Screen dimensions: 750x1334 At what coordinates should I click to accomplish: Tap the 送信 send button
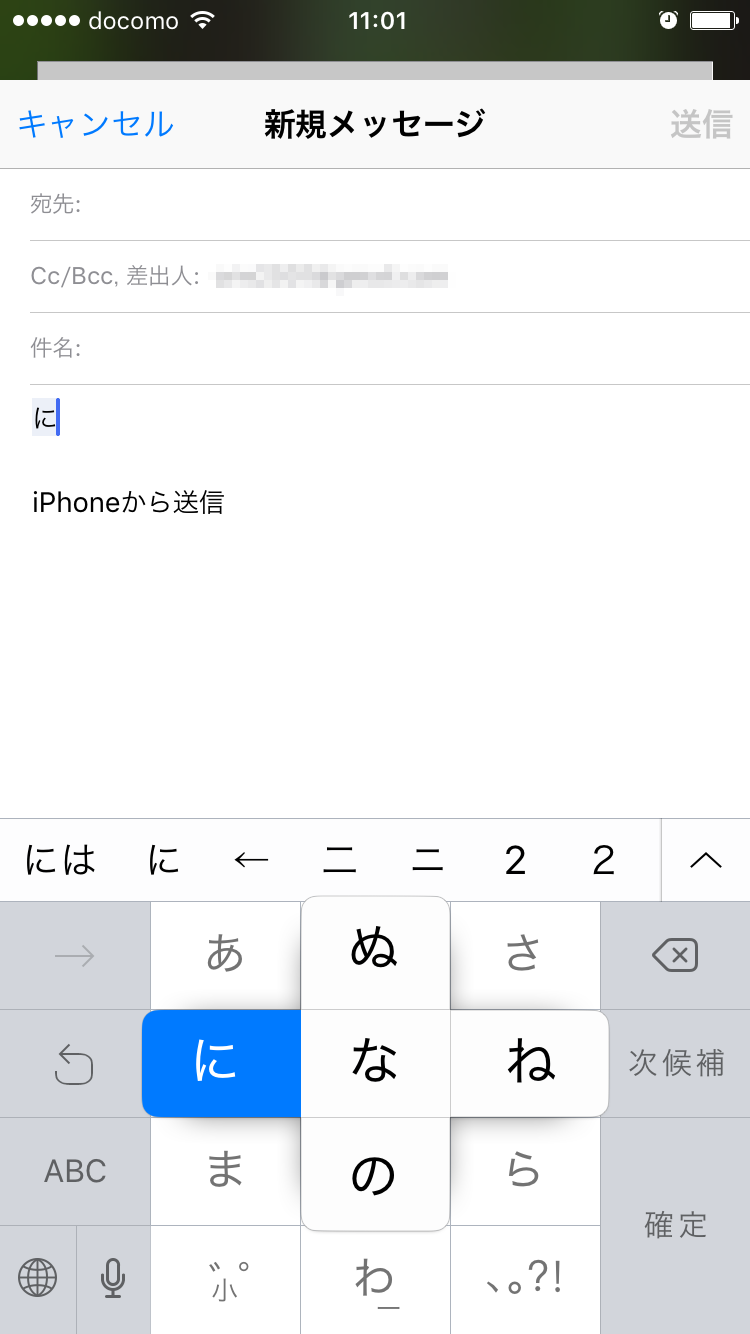click(x=701, y=125)
